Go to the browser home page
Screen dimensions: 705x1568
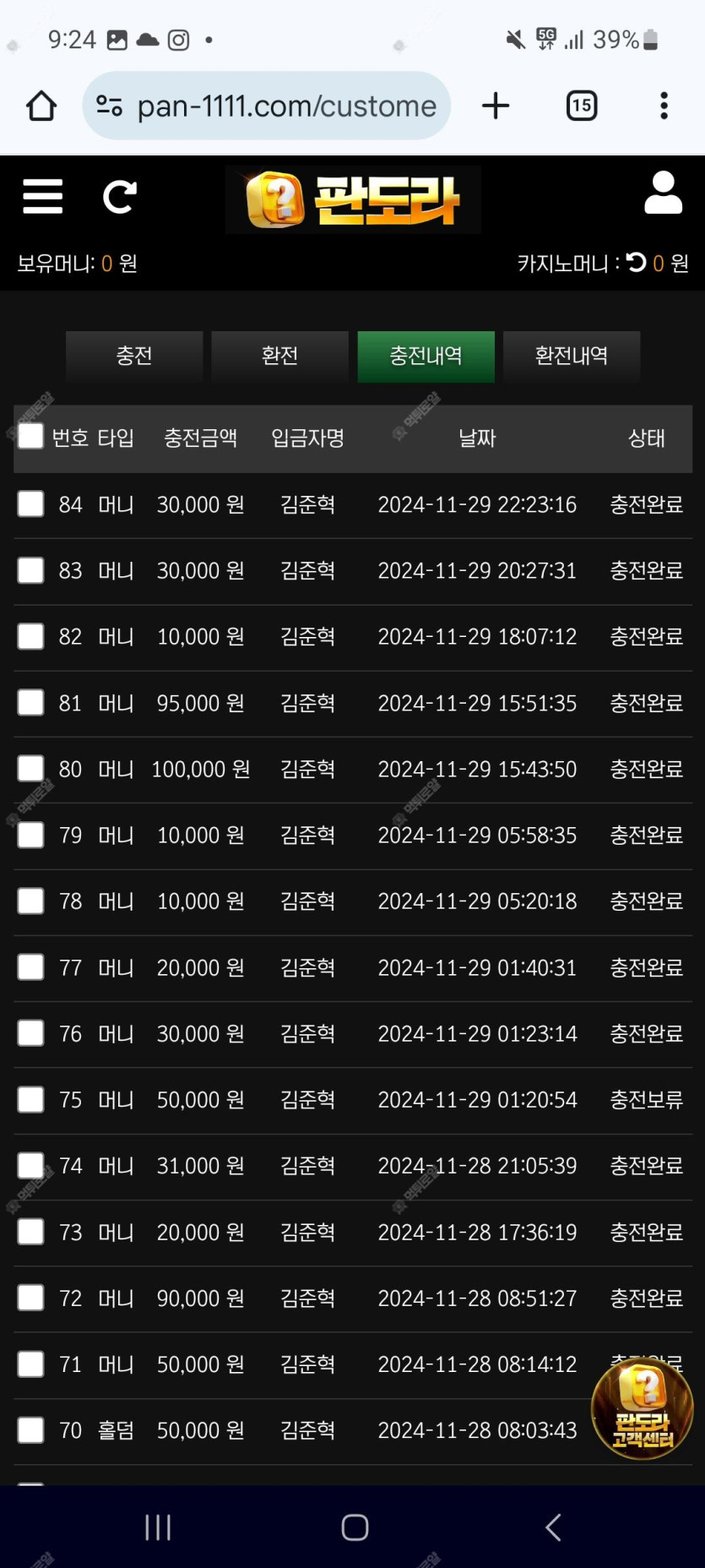coord(41,106)
